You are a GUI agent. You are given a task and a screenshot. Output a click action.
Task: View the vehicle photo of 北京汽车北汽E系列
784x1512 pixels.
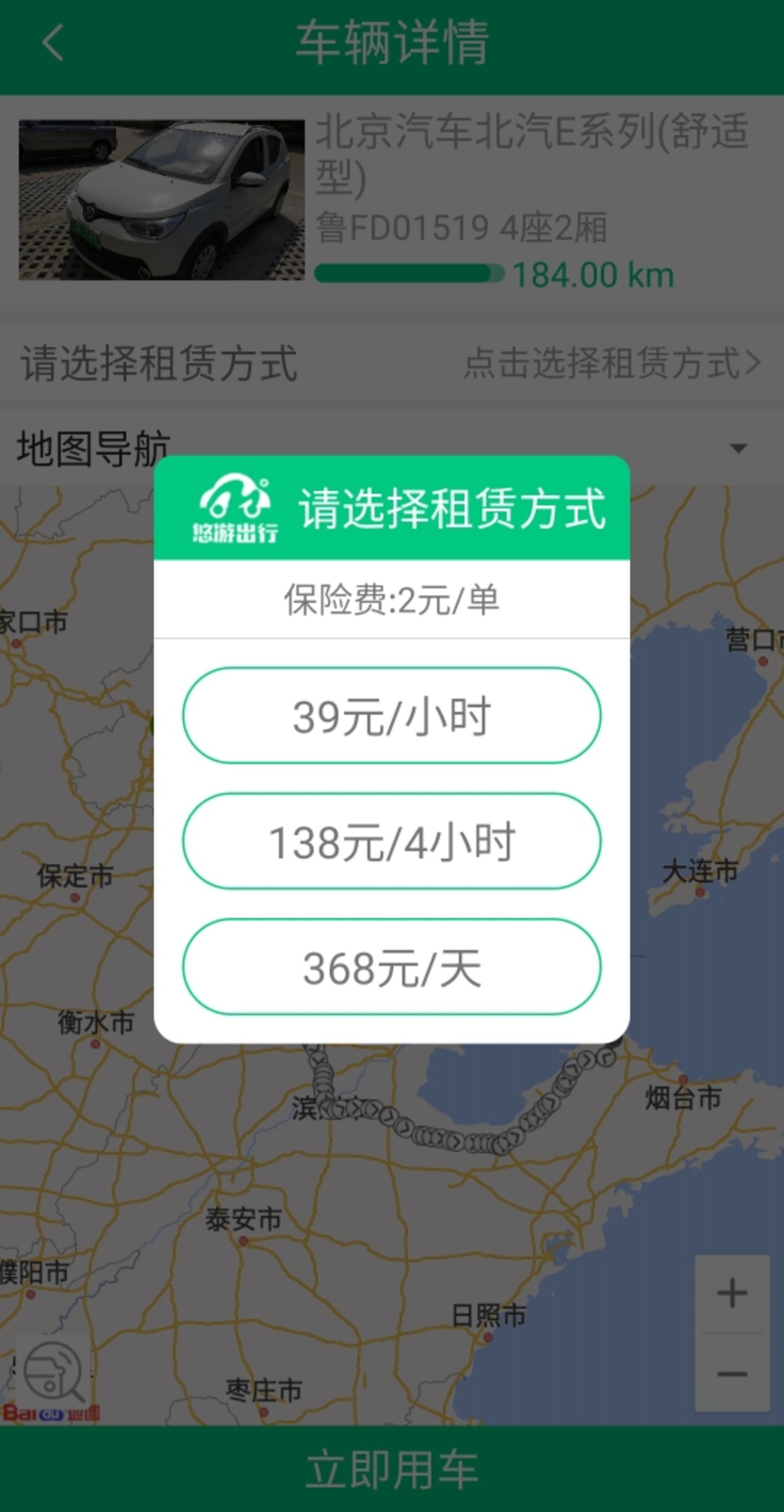pos(162,200)
